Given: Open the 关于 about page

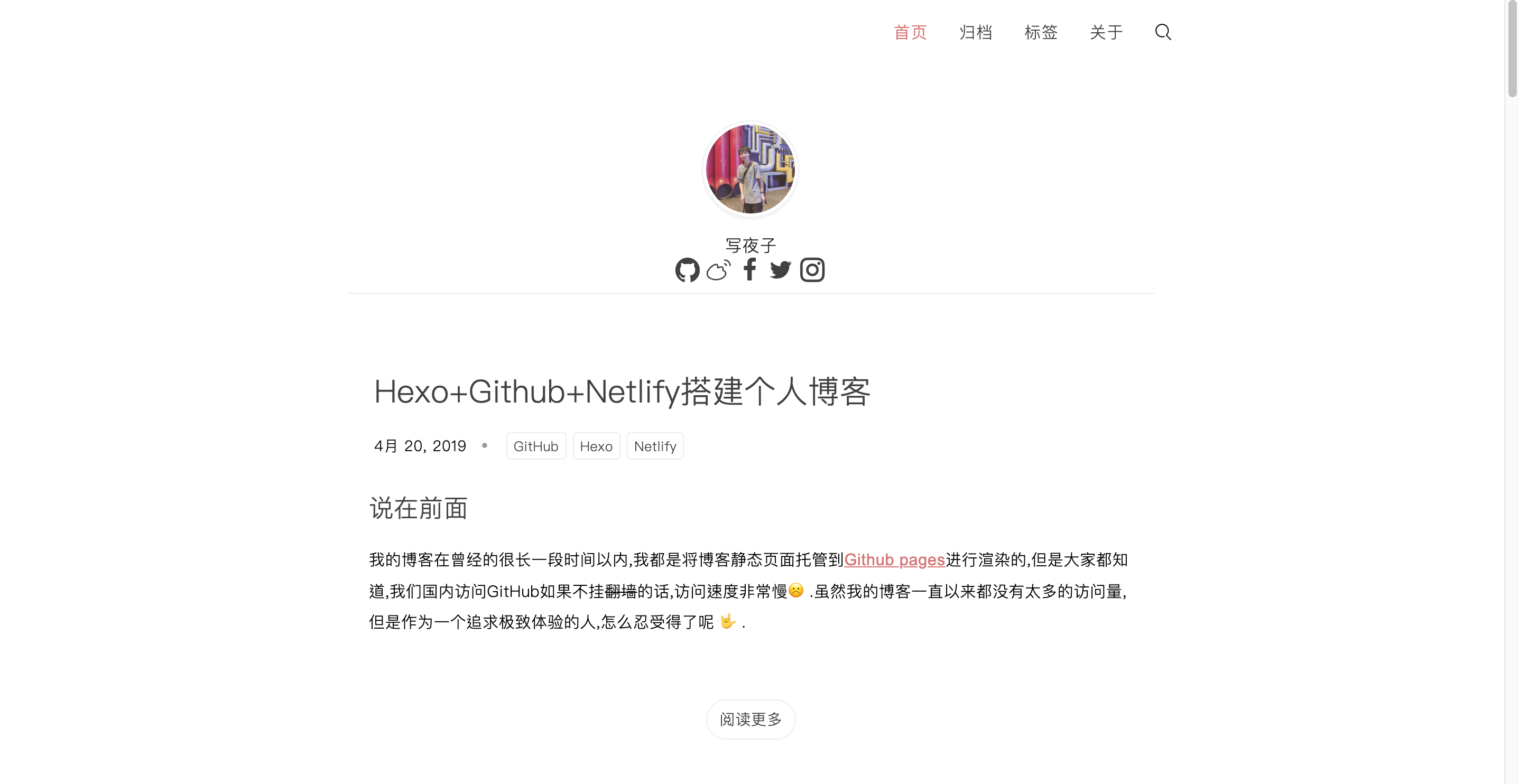Looking at the screenshot, I should point(1106,32).
